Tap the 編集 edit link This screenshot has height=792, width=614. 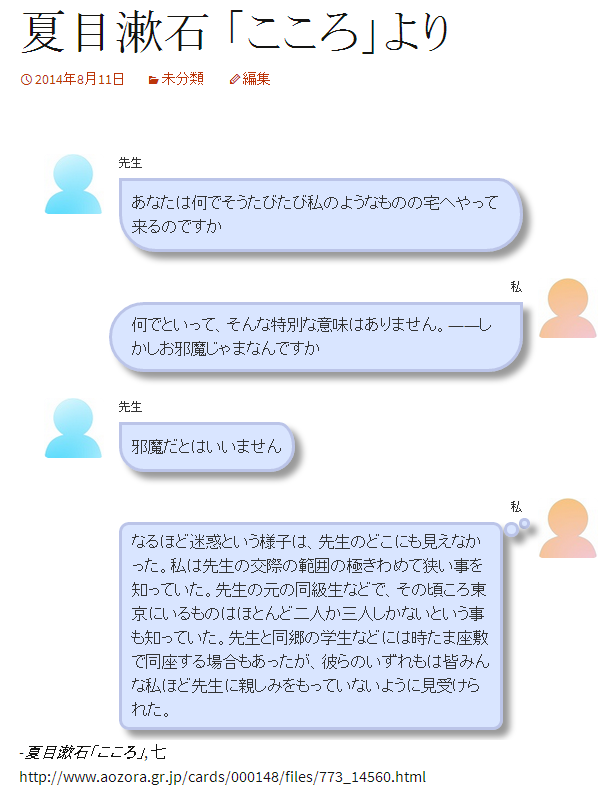[256, 79]
